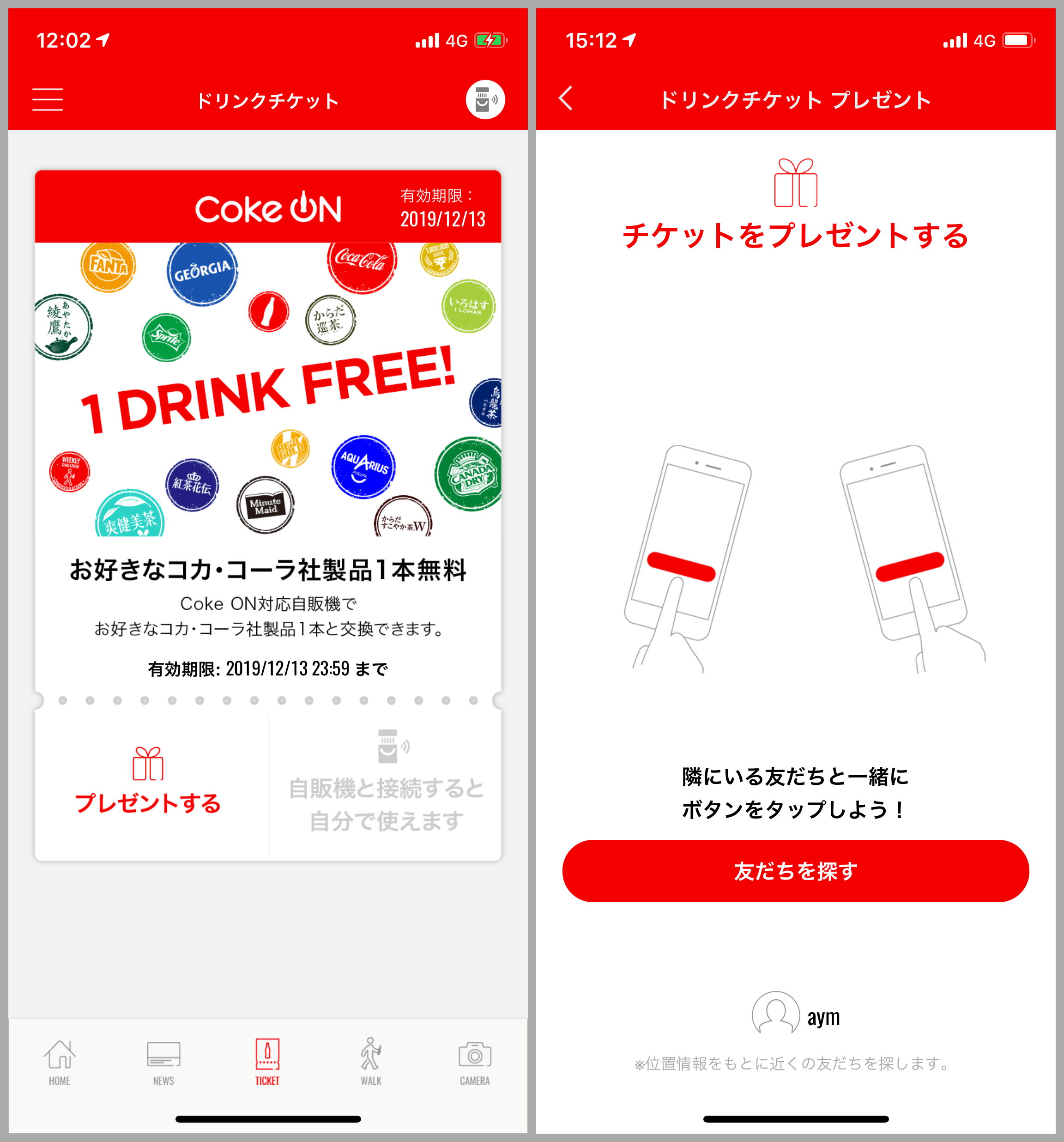This screenshot has width=1064, height=1142.
Task: Tap the vending machine connect icon
Action: pos(485,99)
